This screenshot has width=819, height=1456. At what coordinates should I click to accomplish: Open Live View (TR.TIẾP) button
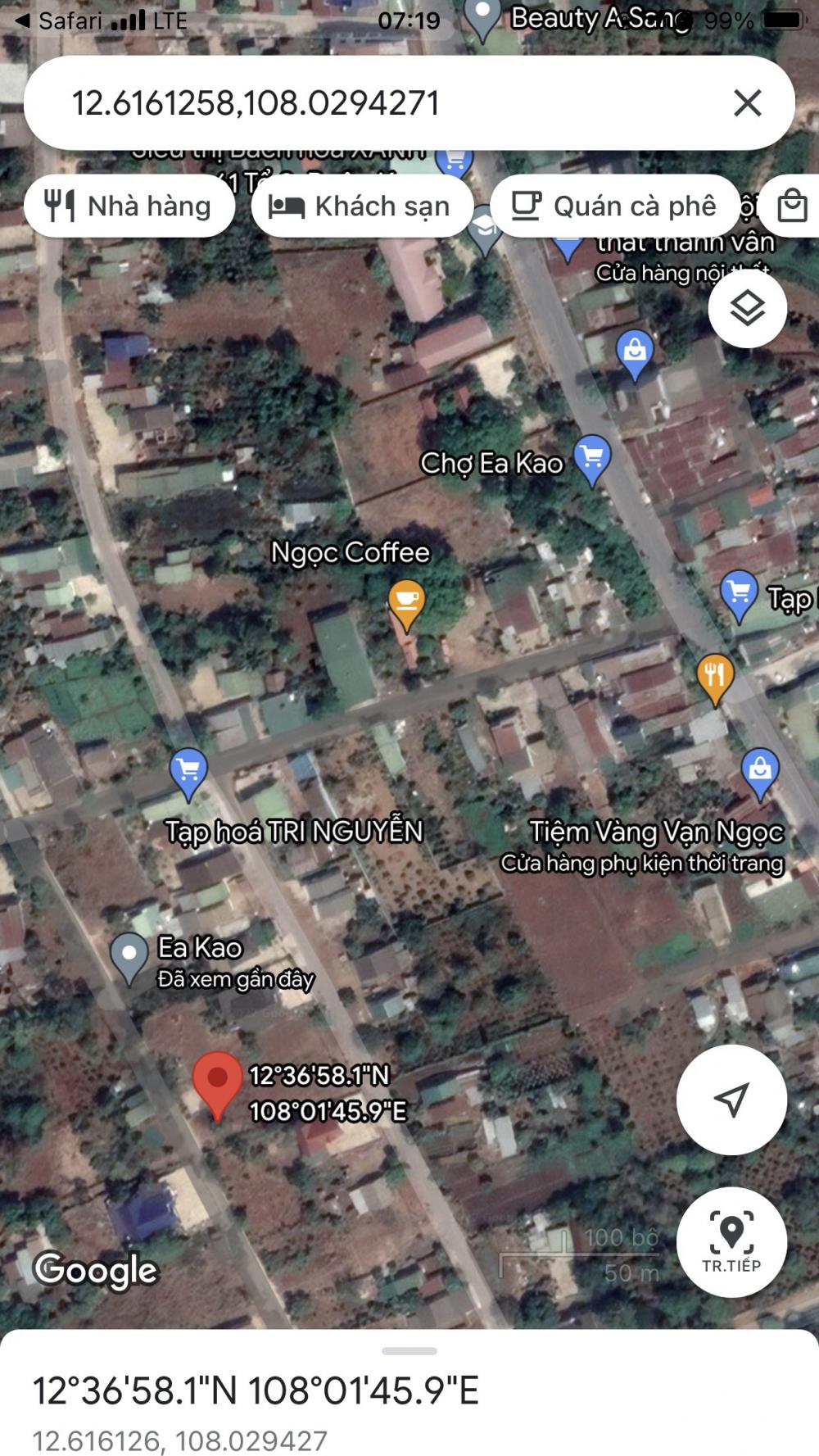pyautogui.click(x=731, y=1242)
